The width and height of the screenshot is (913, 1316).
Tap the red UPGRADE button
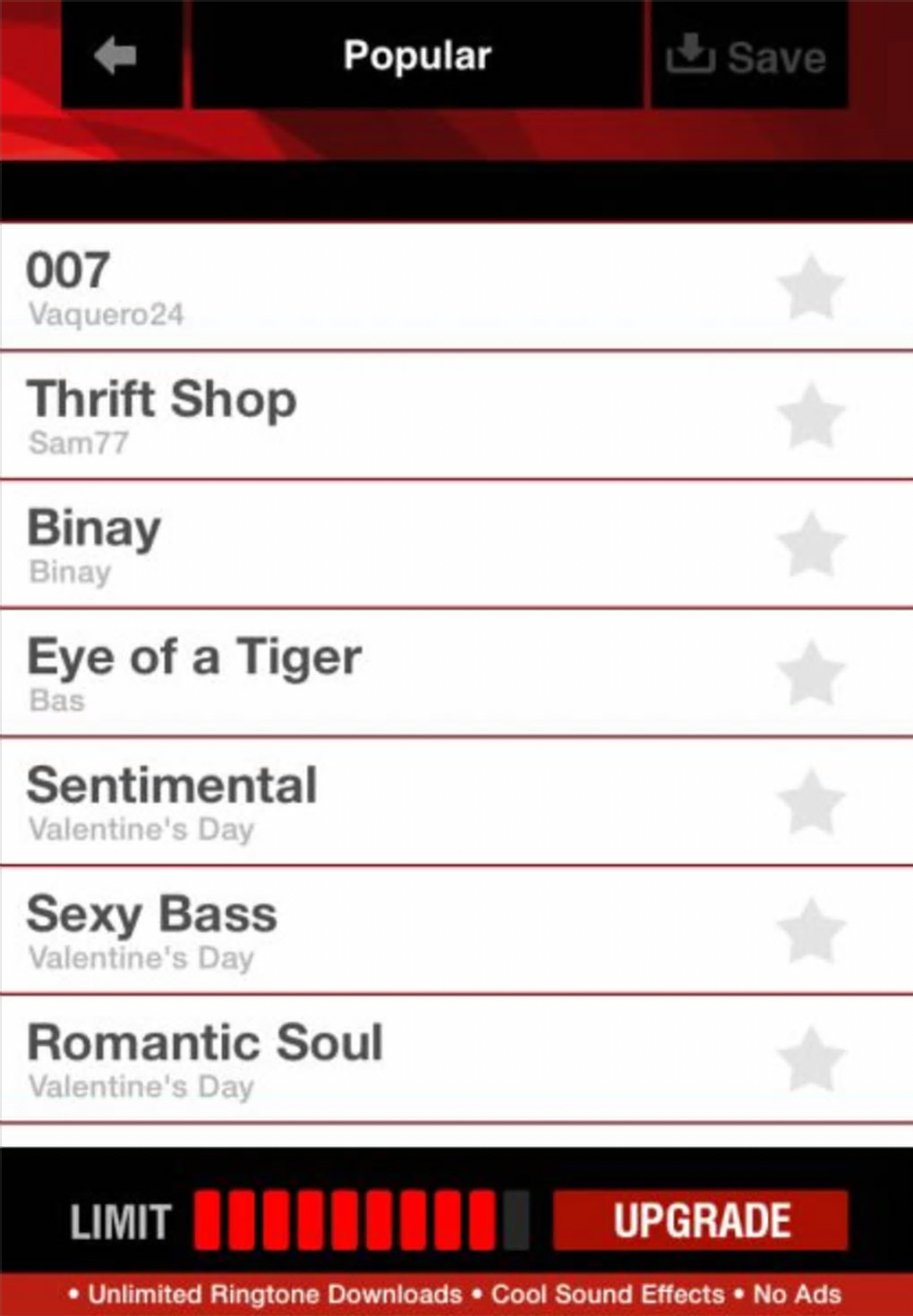tap(701, 1220)
